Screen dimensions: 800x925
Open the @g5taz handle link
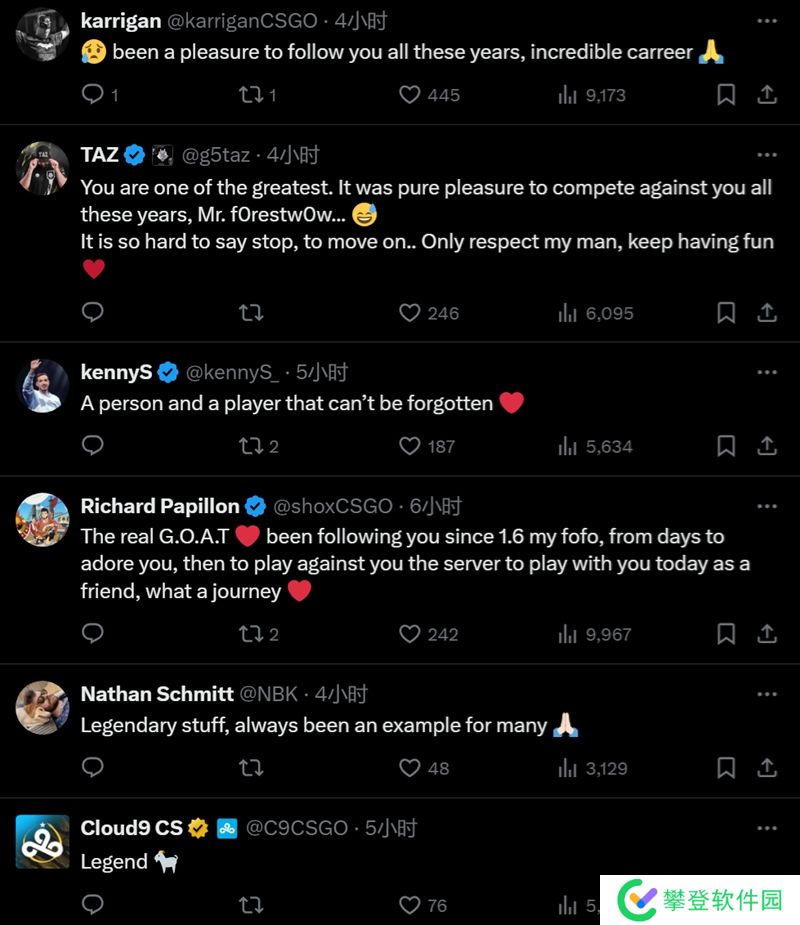pos(218,155)
